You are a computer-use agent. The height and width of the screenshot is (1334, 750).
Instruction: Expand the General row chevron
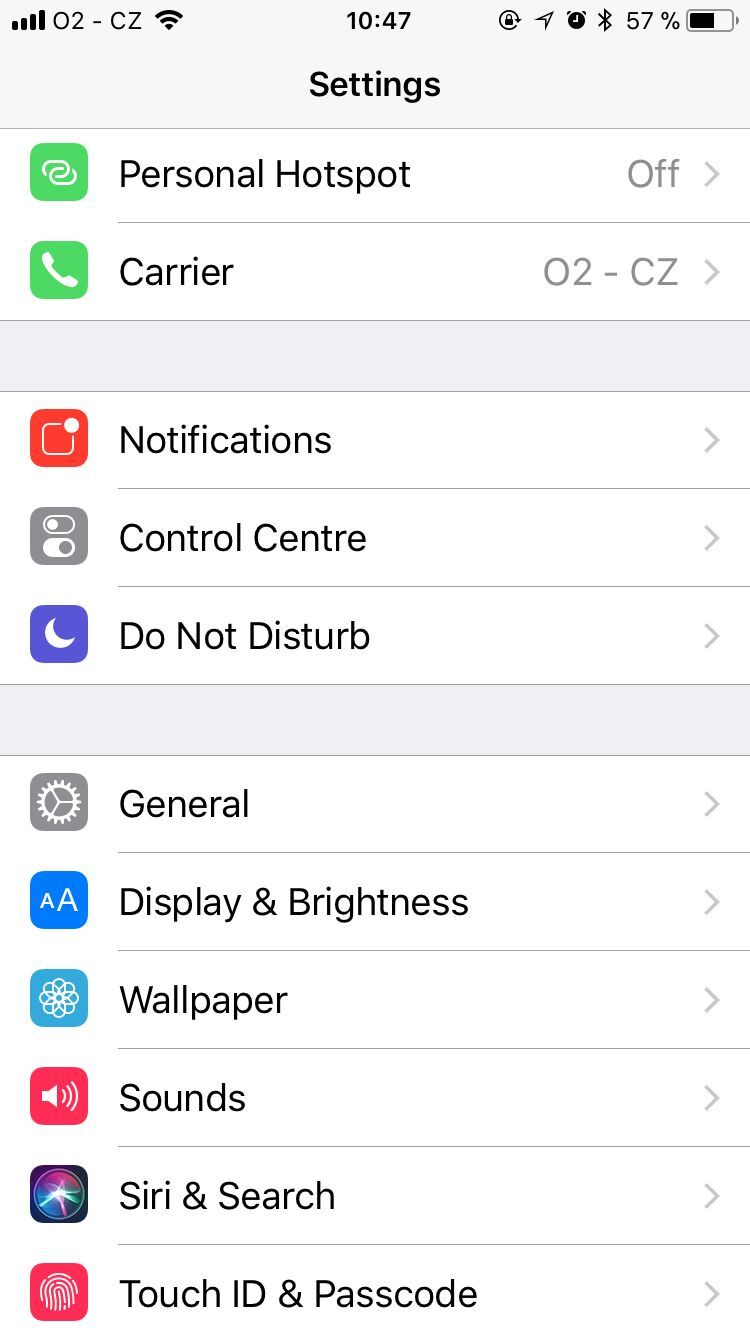coord(711,803)
